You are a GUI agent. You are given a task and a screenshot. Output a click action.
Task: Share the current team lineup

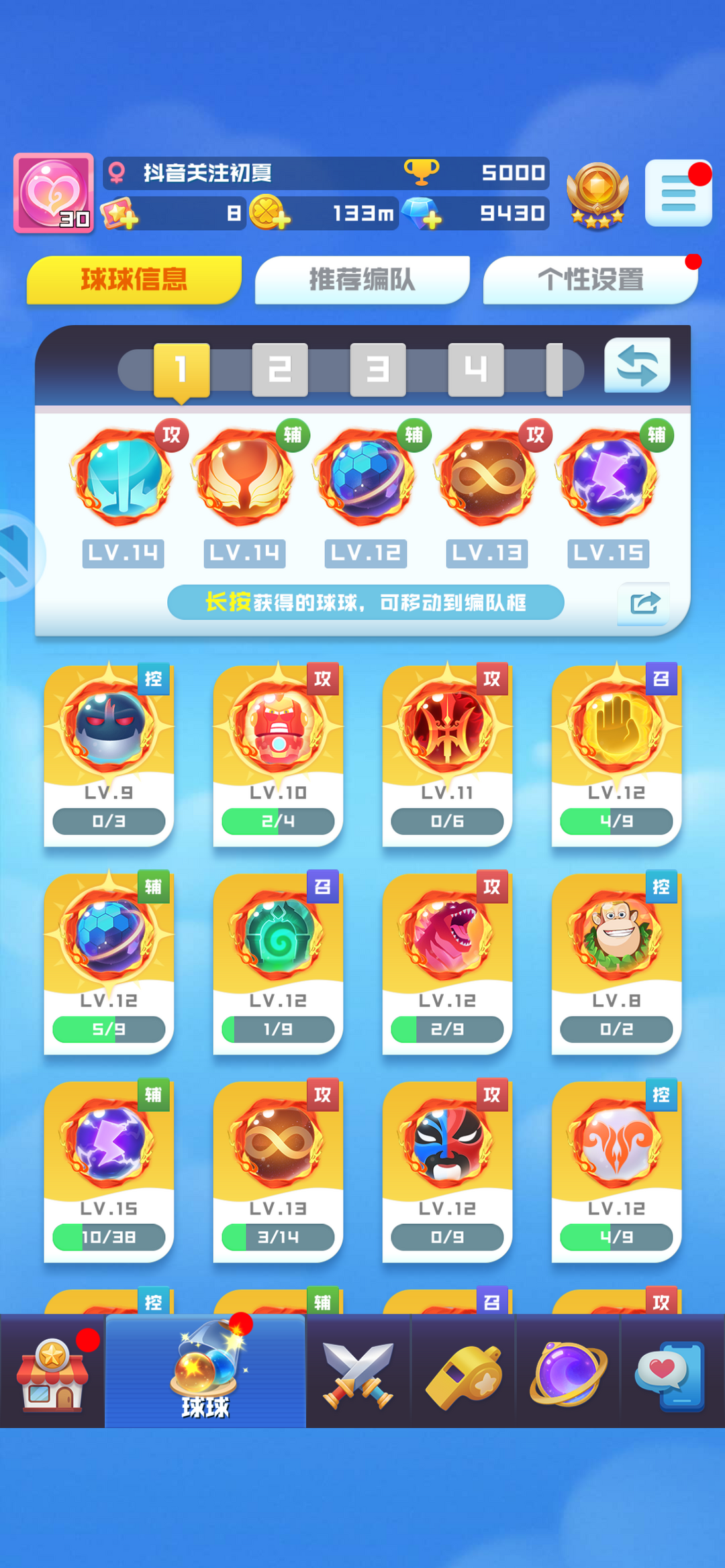[x=644, y=603]
